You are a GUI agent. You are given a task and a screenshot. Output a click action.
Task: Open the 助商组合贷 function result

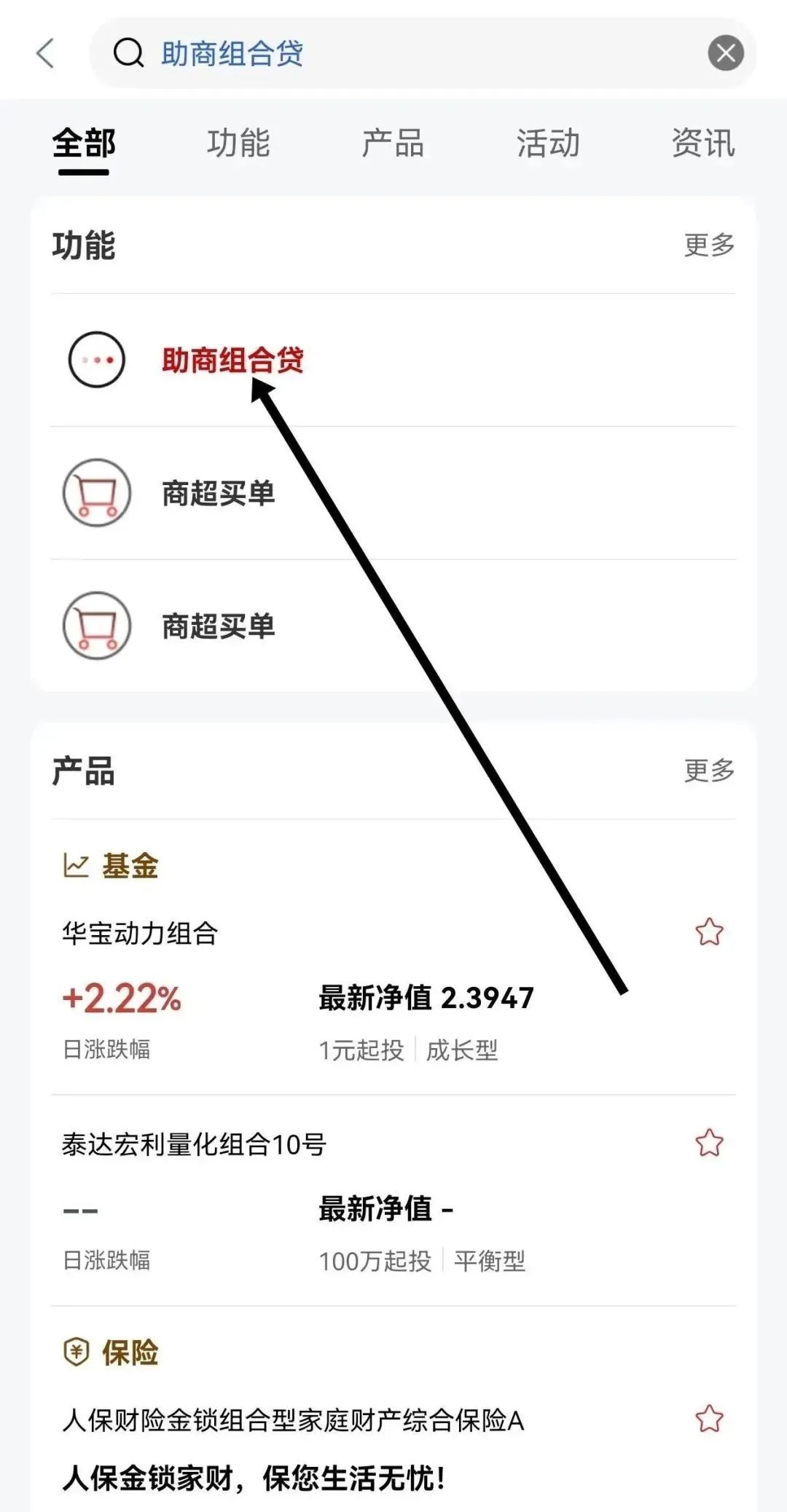click(x=393, y=361)
